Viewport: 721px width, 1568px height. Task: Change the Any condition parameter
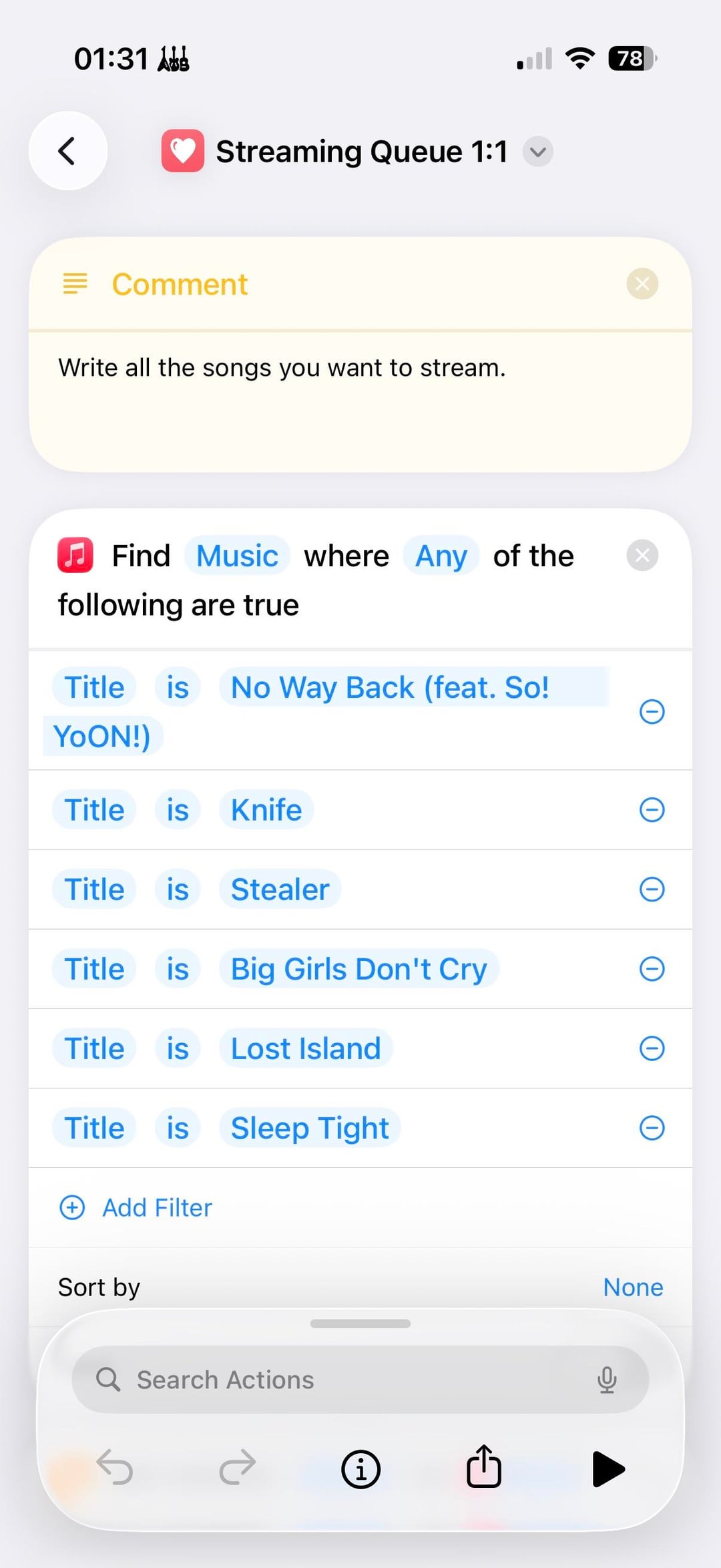point(441,556)
